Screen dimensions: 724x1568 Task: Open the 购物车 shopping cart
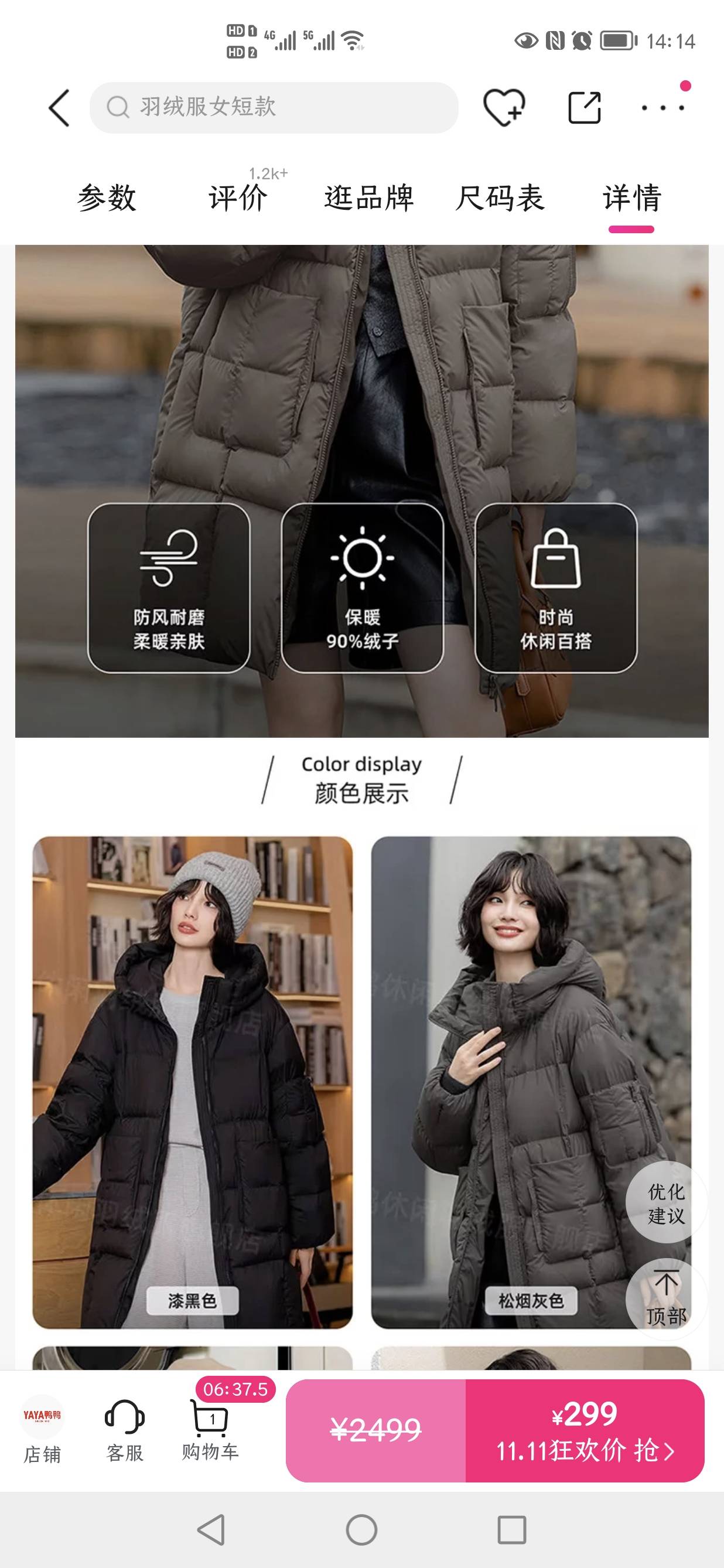[x=210, y=1429]
